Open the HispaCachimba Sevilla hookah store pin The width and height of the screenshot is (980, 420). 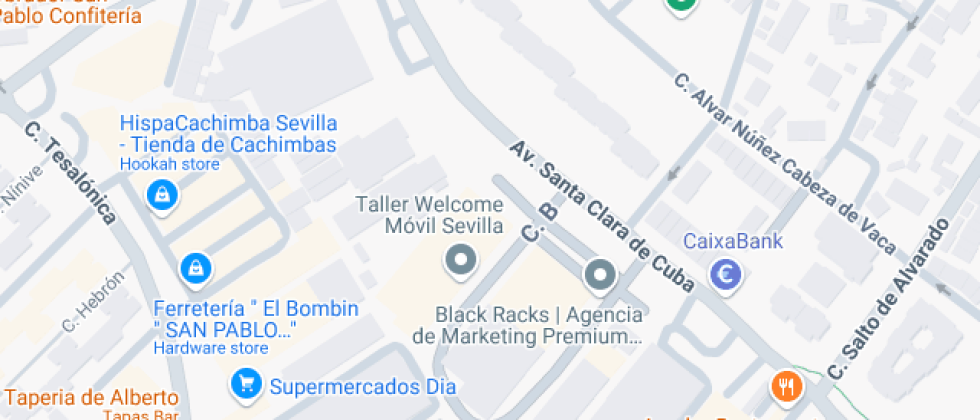[161, 195]
